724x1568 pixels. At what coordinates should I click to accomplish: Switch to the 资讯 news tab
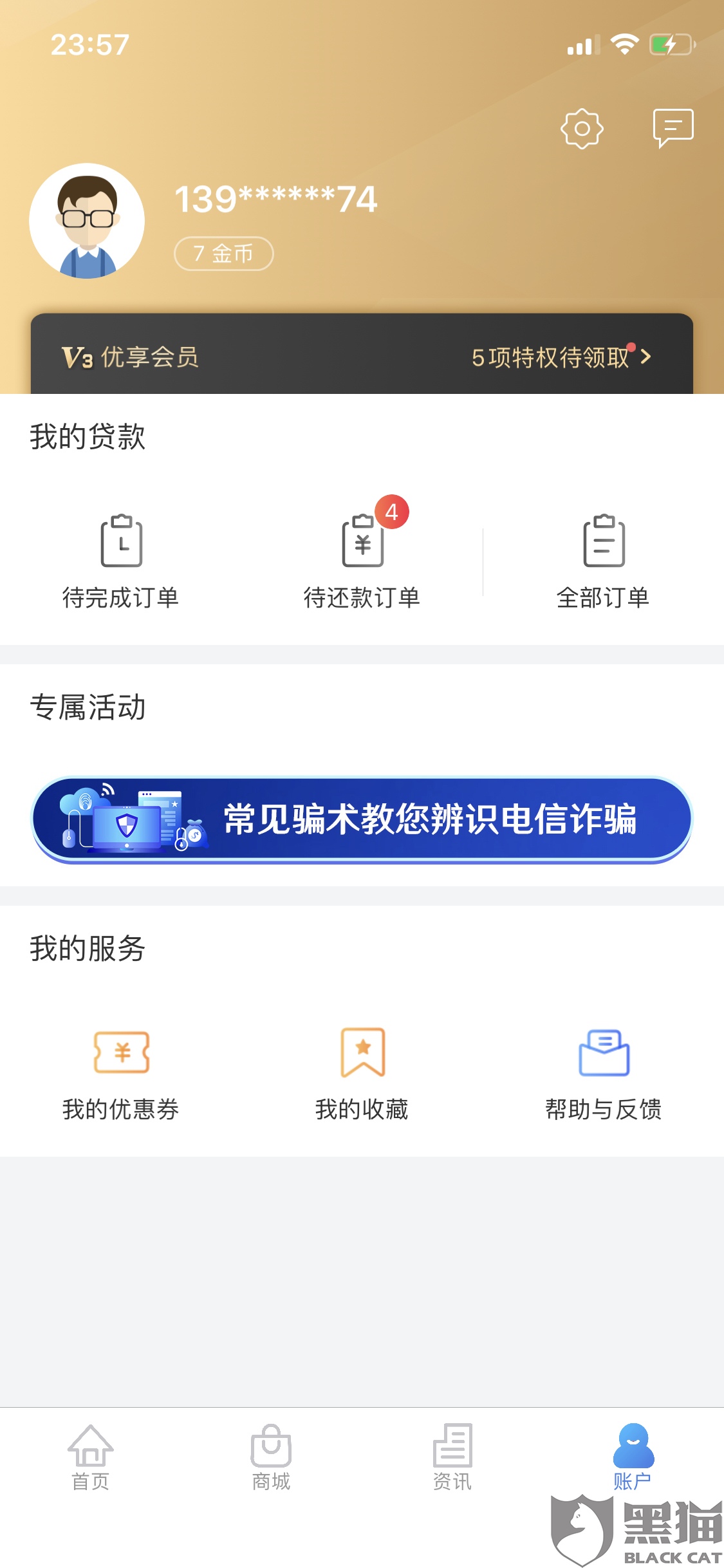[452, 1457]
